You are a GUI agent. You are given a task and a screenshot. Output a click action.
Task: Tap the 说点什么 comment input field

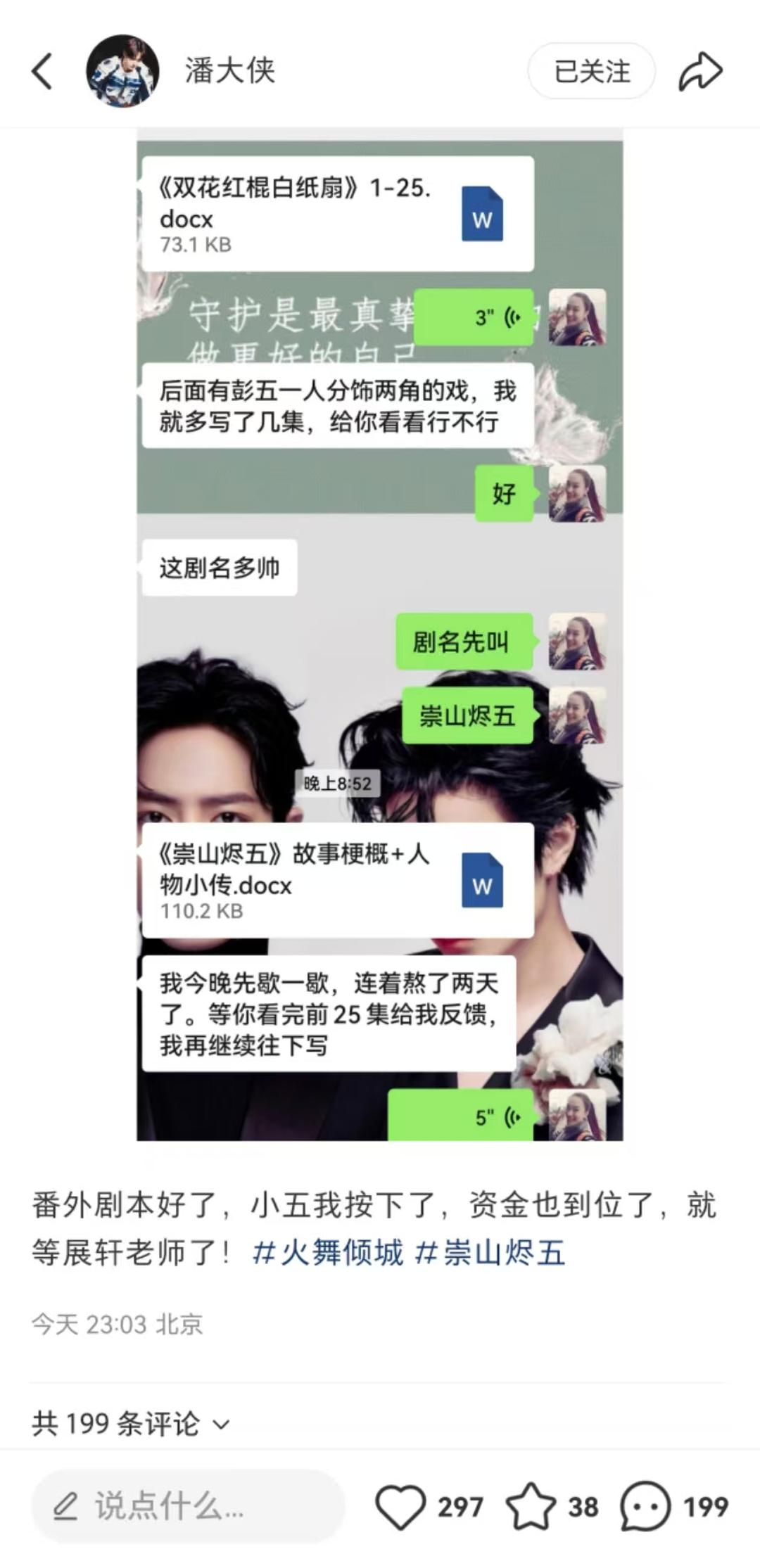pyautogui.click(x=187, y=1506)
